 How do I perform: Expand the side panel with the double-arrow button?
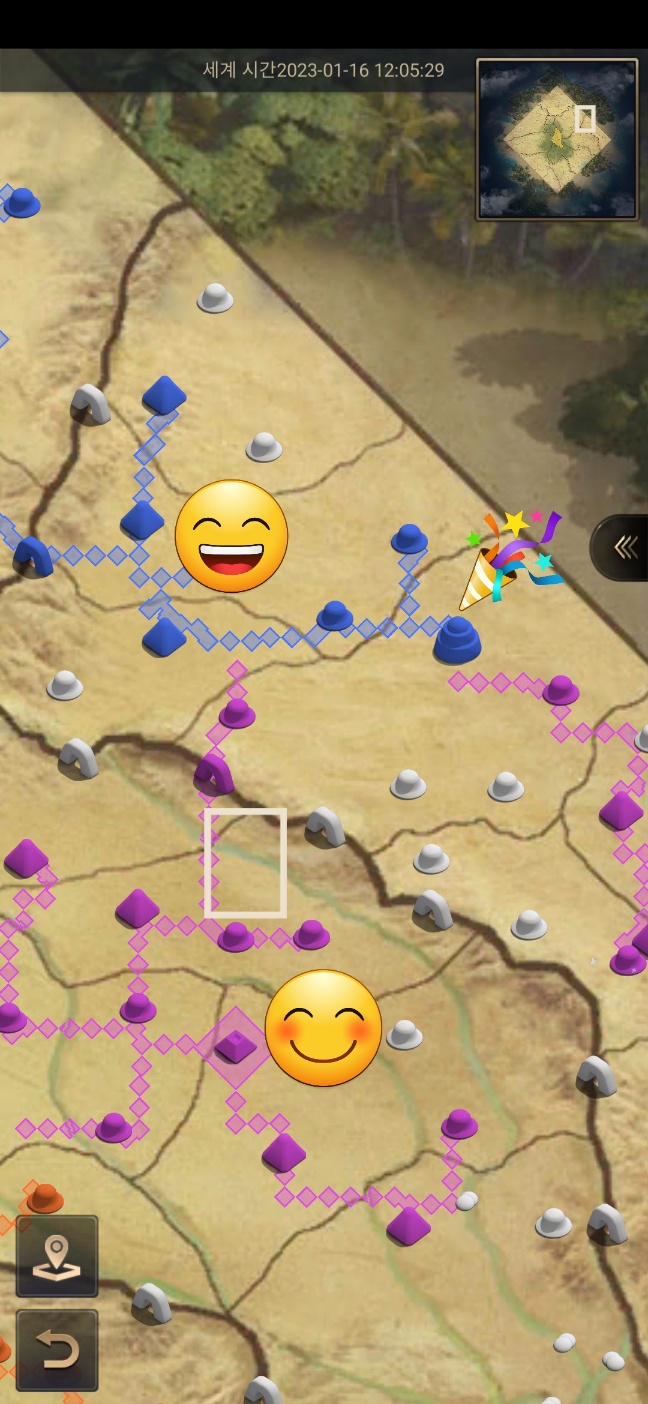coord(621,547)
